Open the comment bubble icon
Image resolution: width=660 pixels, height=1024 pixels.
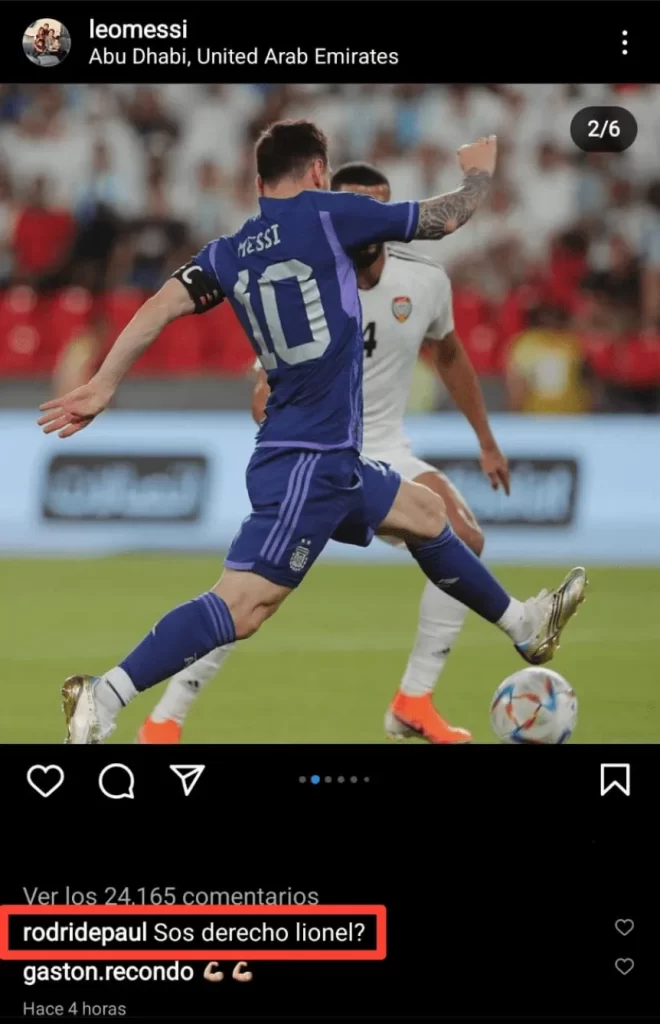[117, 780]
